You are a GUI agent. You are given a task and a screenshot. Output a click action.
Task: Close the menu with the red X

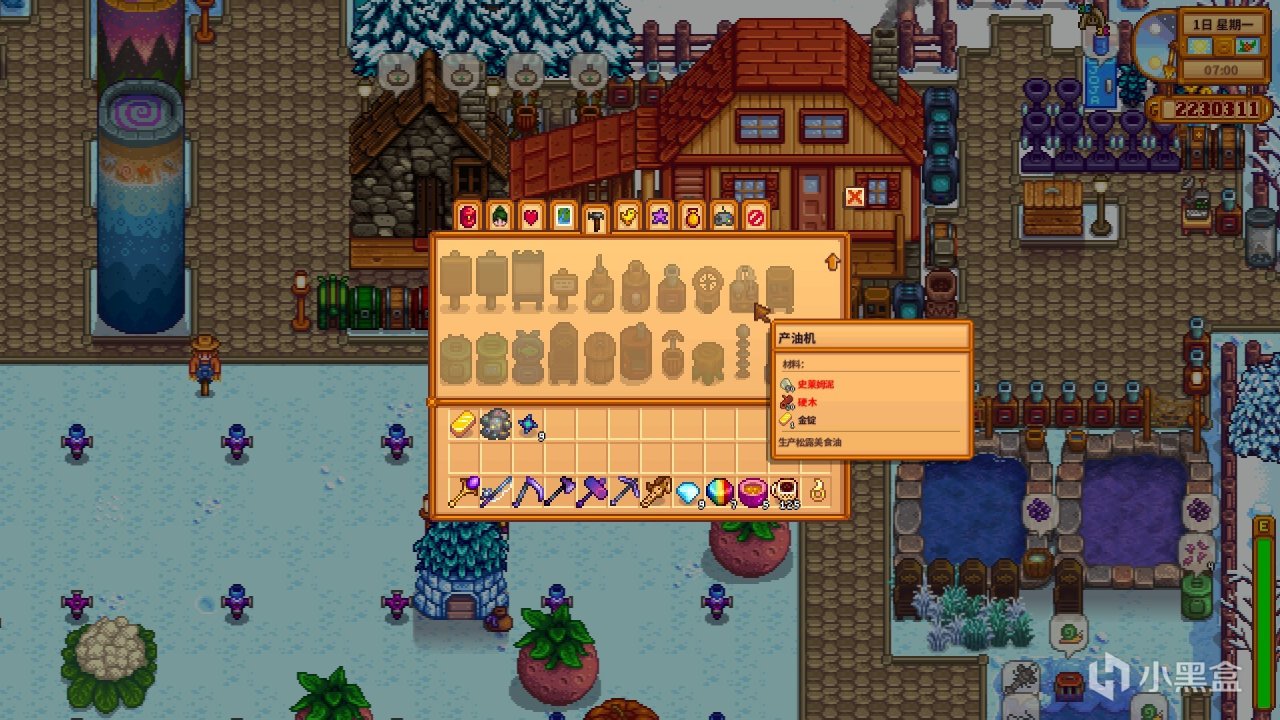point(854,197)
